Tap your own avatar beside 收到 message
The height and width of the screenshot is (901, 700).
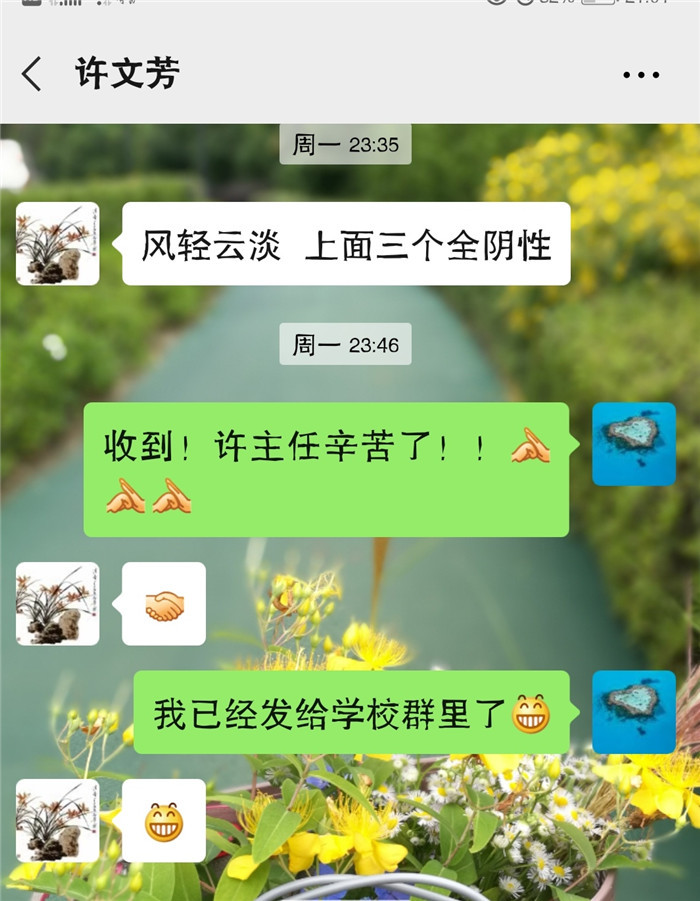pyautogui.click(x=634, y=444)
